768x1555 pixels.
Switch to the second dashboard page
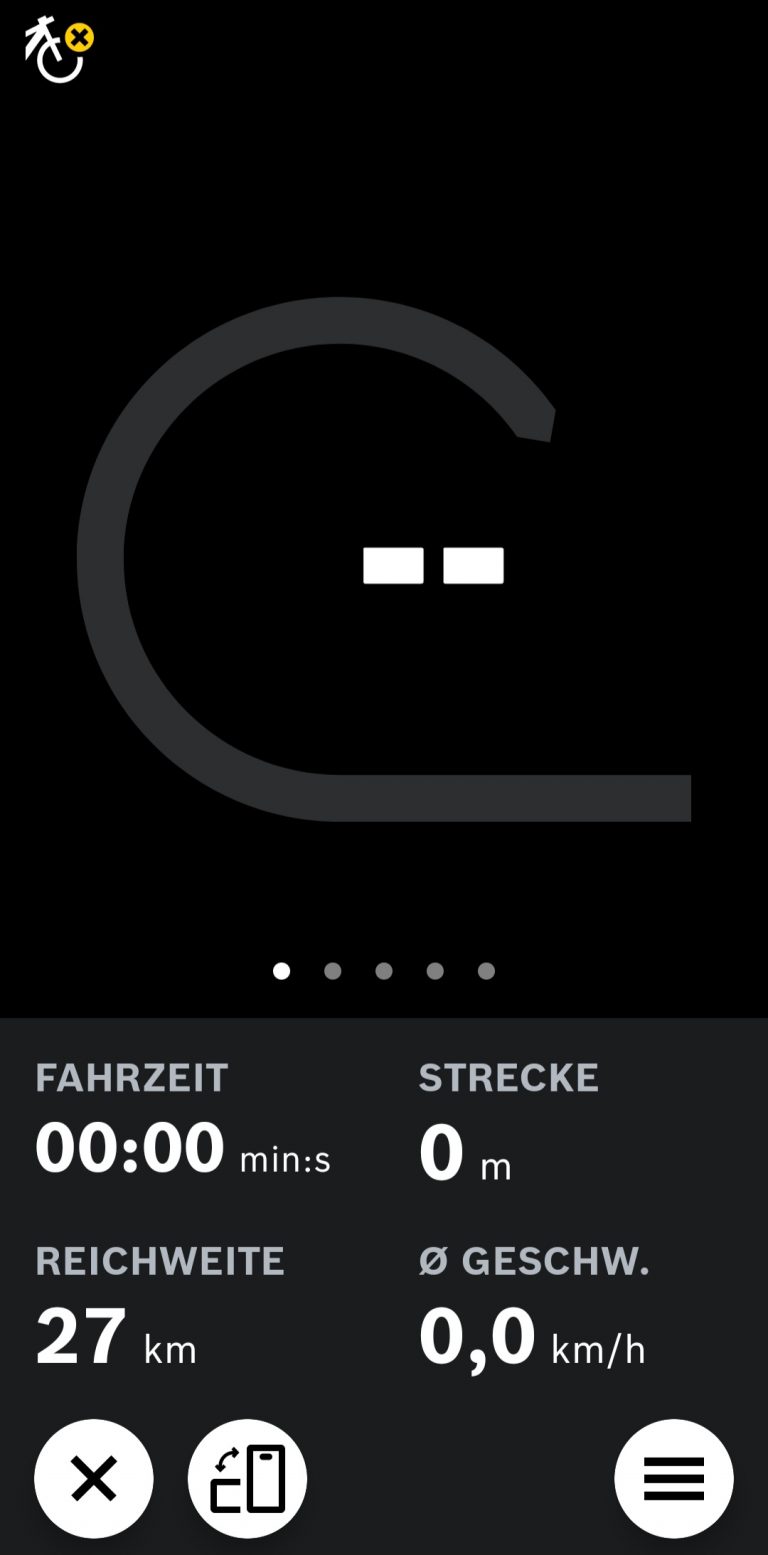pos(332,970)
